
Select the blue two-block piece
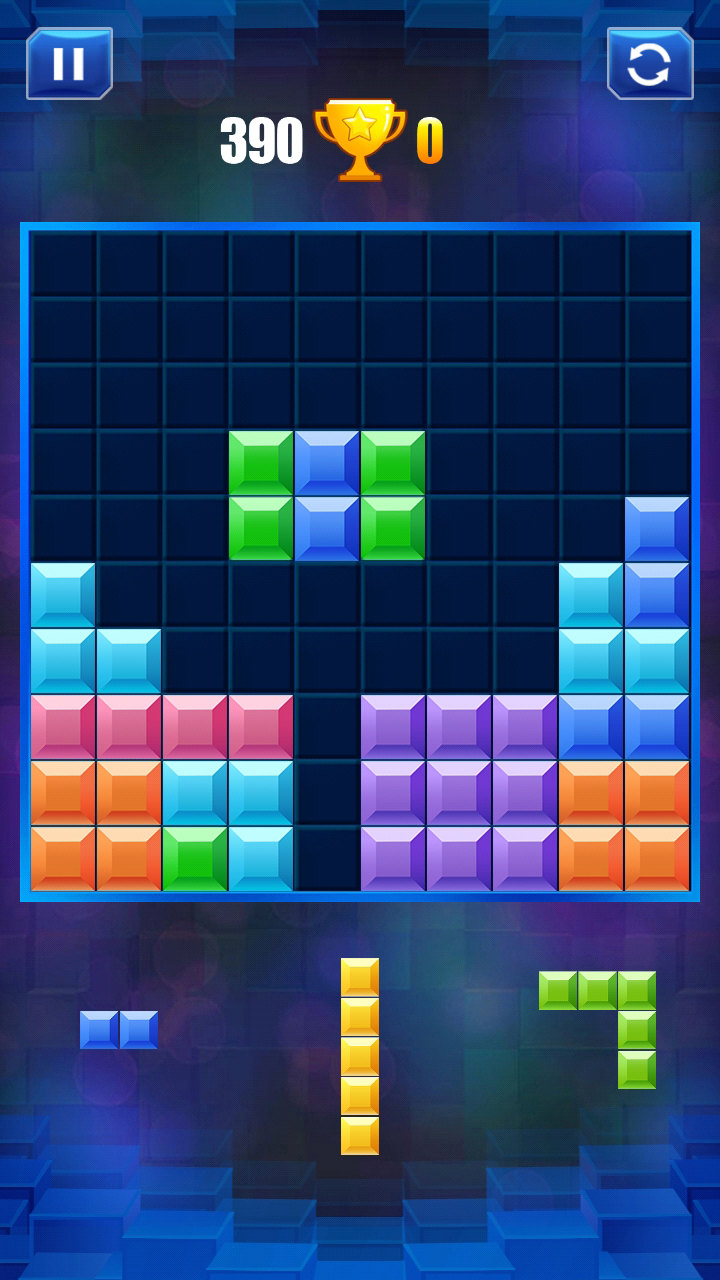pos(119,1029)
